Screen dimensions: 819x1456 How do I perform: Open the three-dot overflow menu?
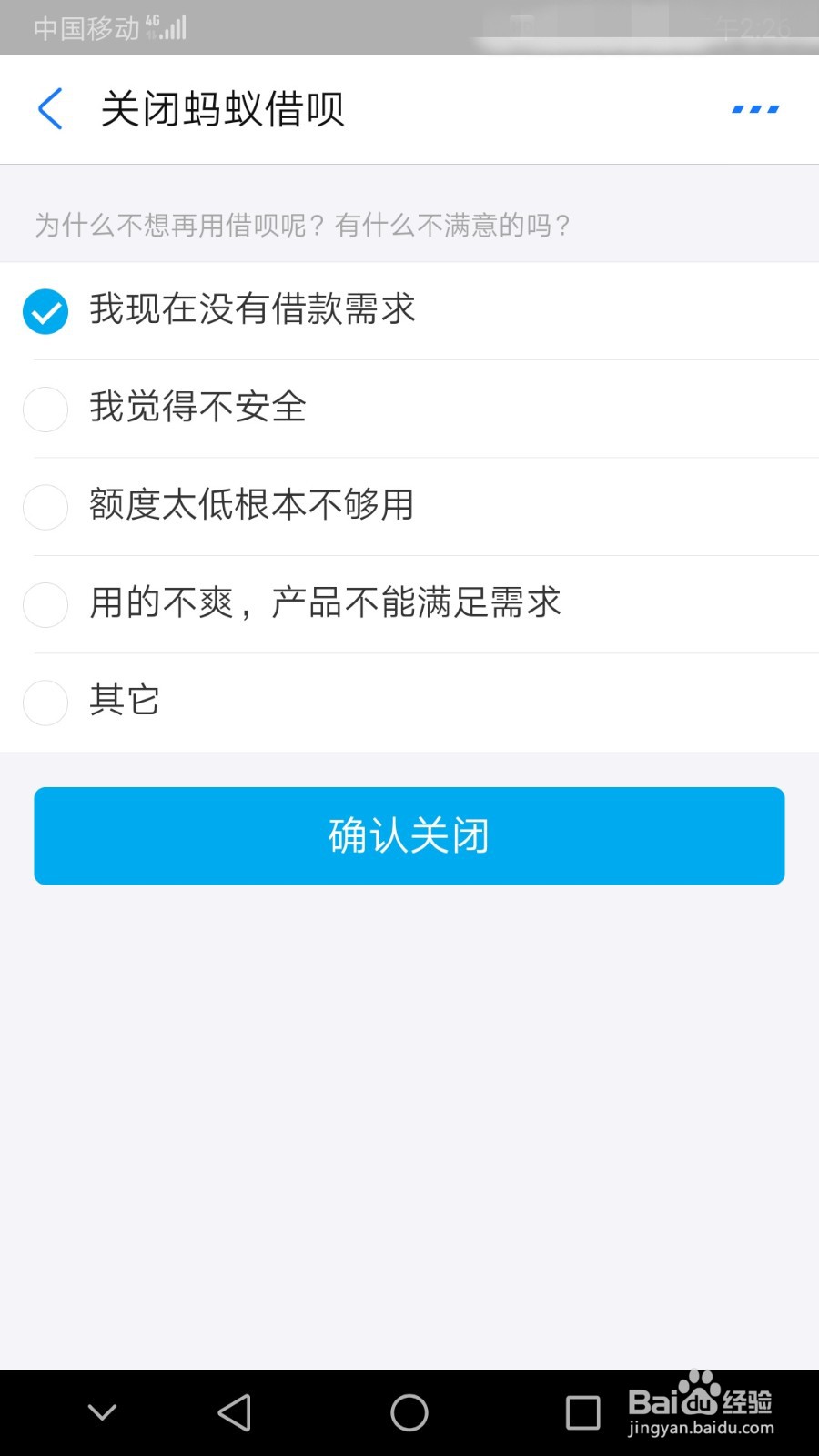[x=753, y=108]
